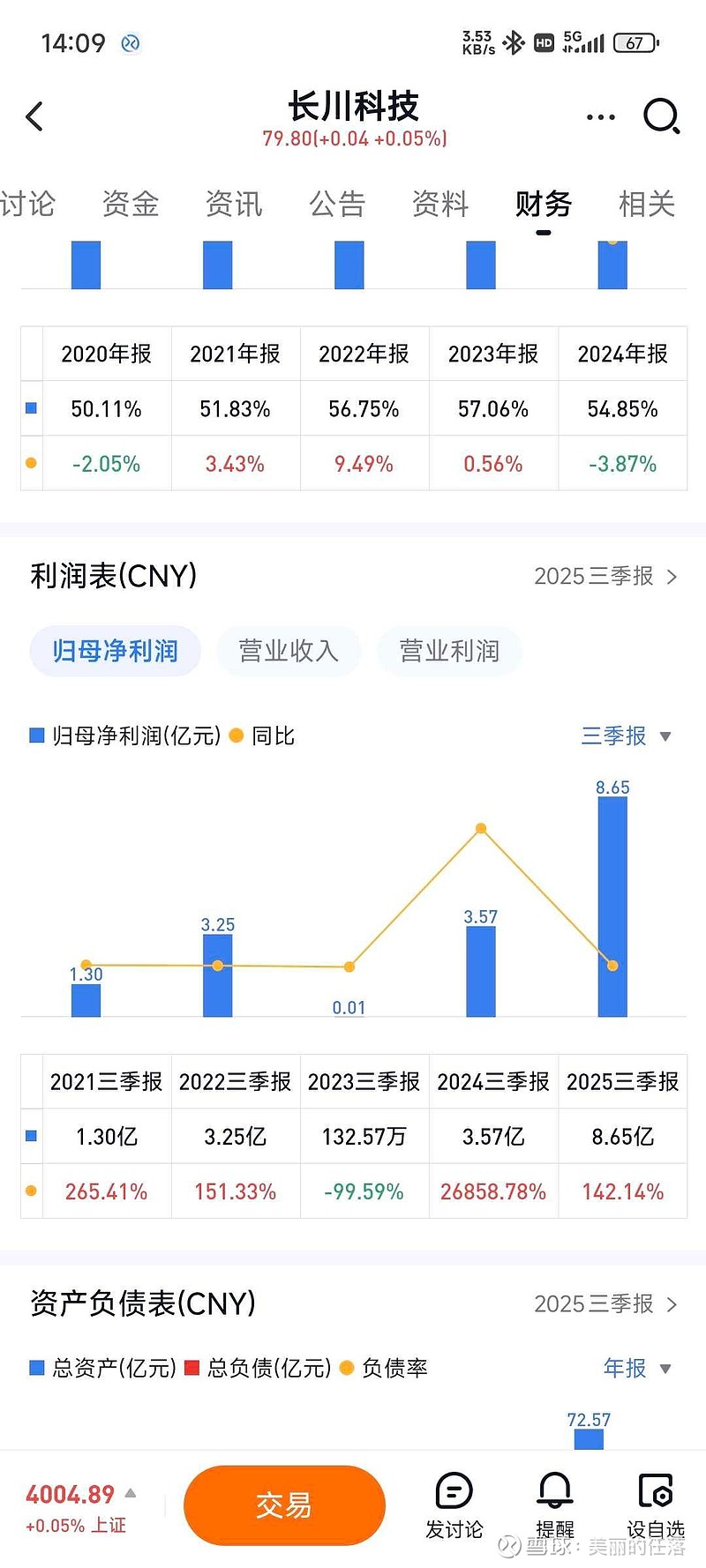Open the more options (...) menu
Viewport: 706px width, 1568px height.
click(599, 116)
